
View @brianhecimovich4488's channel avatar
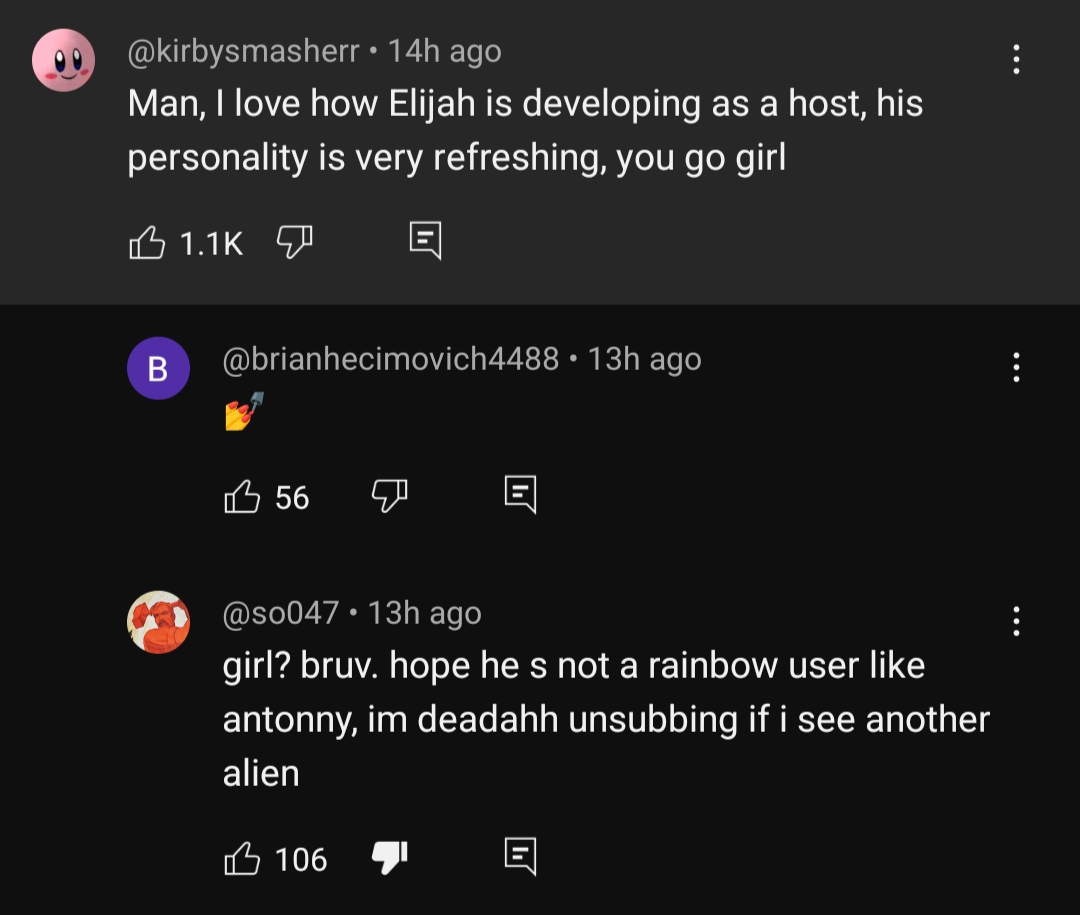click(x=158, y=368)
